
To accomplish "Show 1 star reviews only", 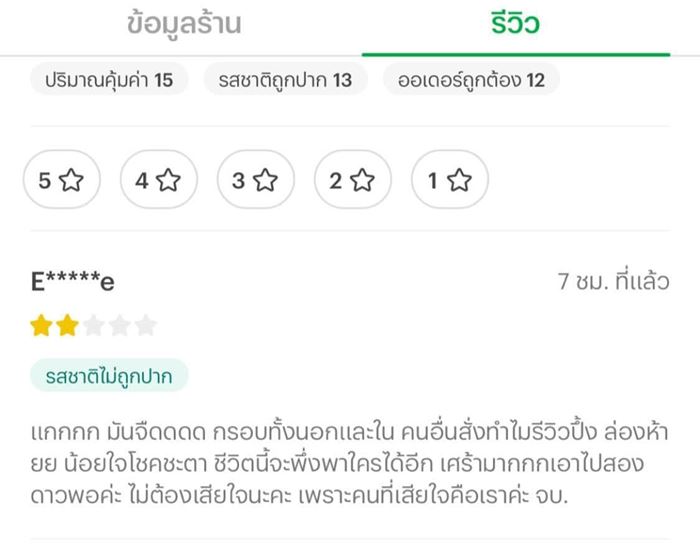I will coord(449,180).
